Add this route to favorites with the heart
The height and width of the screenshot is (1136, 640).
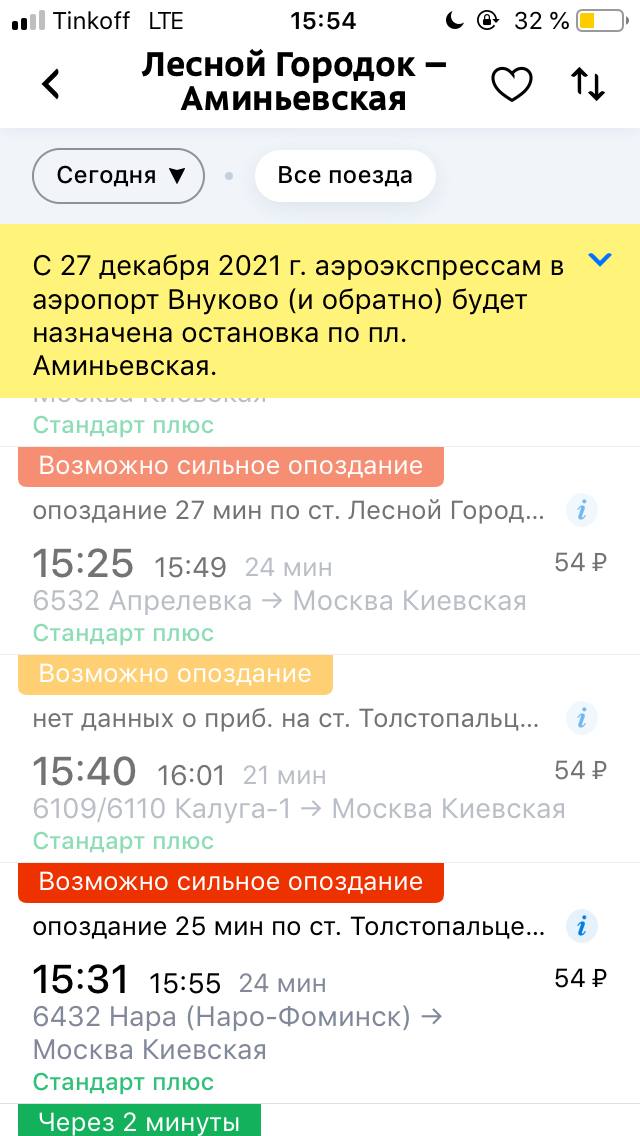click(x=512, y=84)
